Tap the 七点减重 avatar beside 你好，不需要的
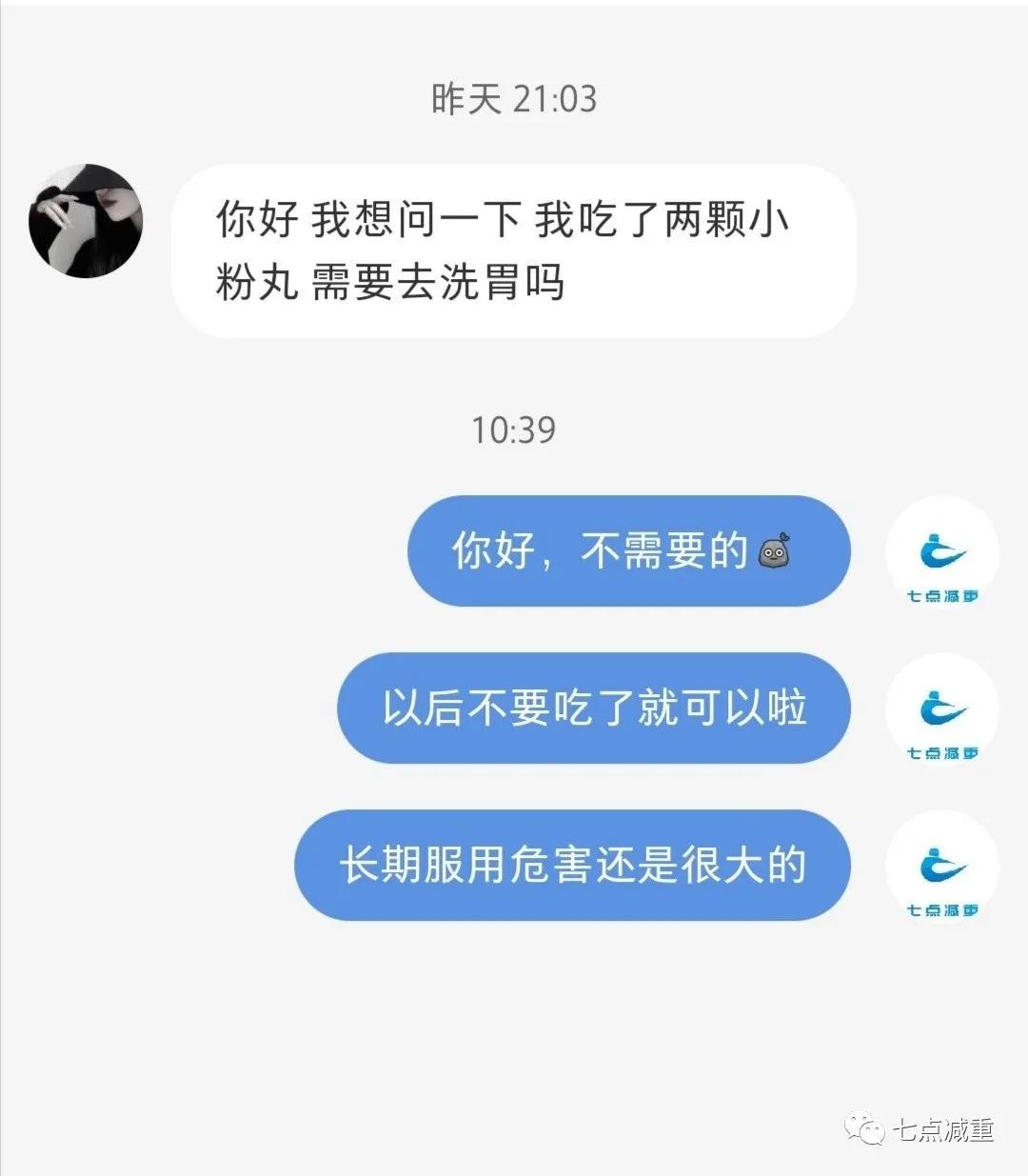This screenshot has width=1028, height=1176. [x=941, y=552]
